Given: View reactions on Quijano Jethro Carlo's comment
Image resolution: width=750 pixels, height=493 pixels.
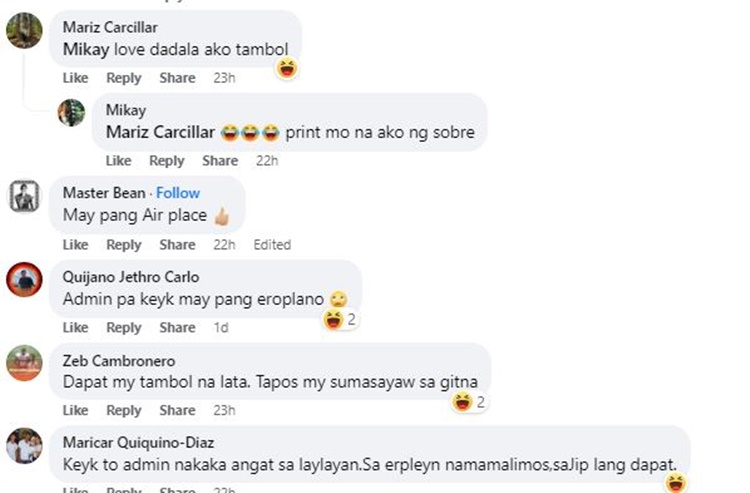Looking at the screenshot, I should 340,319.
